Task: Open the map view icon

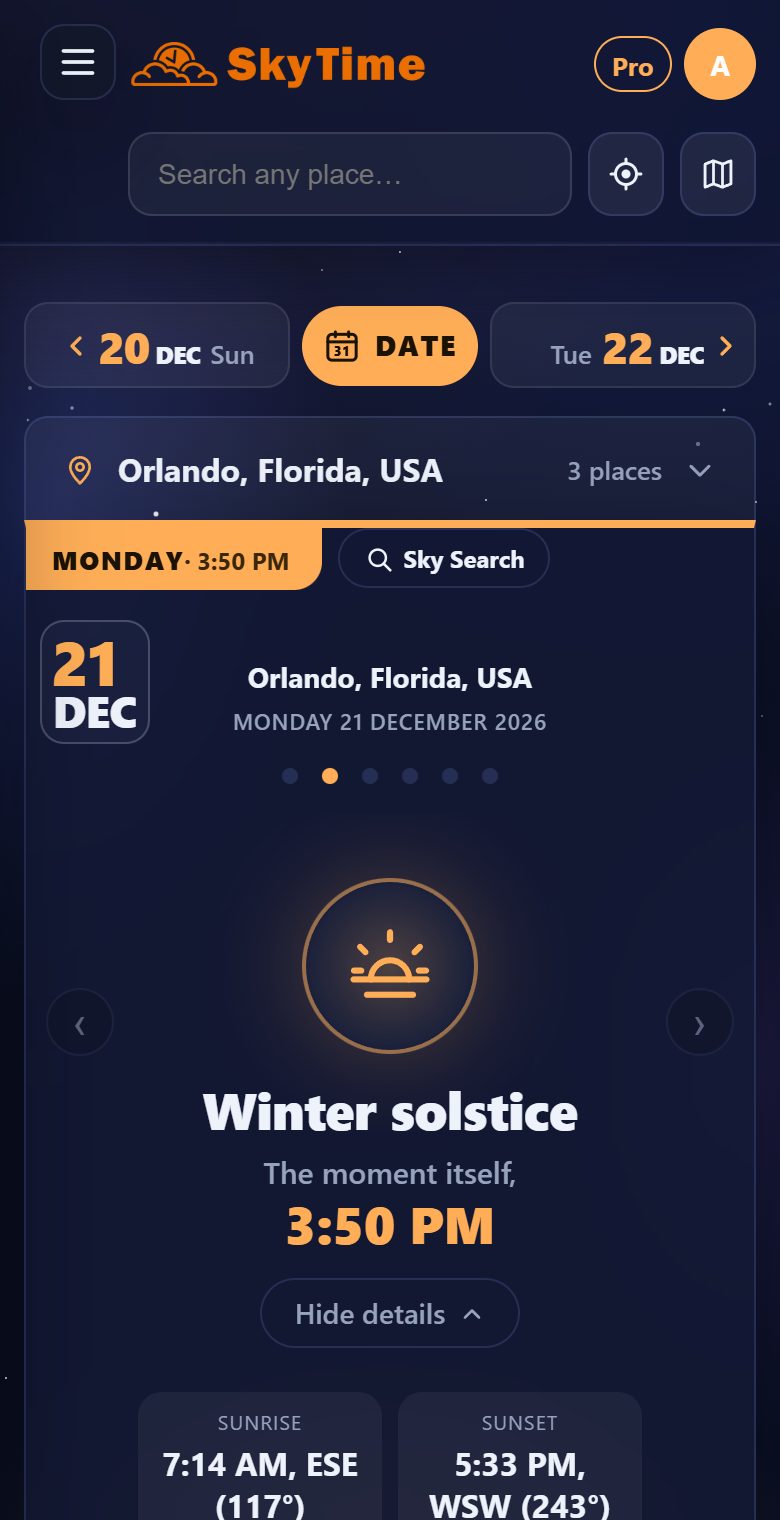Action: 718,174
